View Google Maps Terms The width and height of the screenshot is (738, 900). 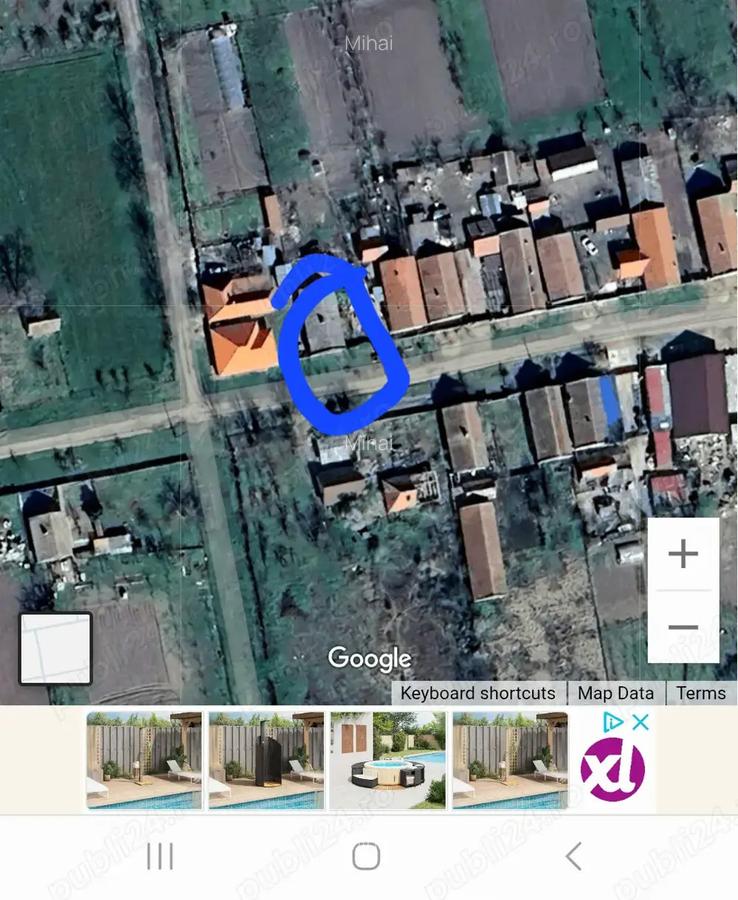tap(700, 692)
